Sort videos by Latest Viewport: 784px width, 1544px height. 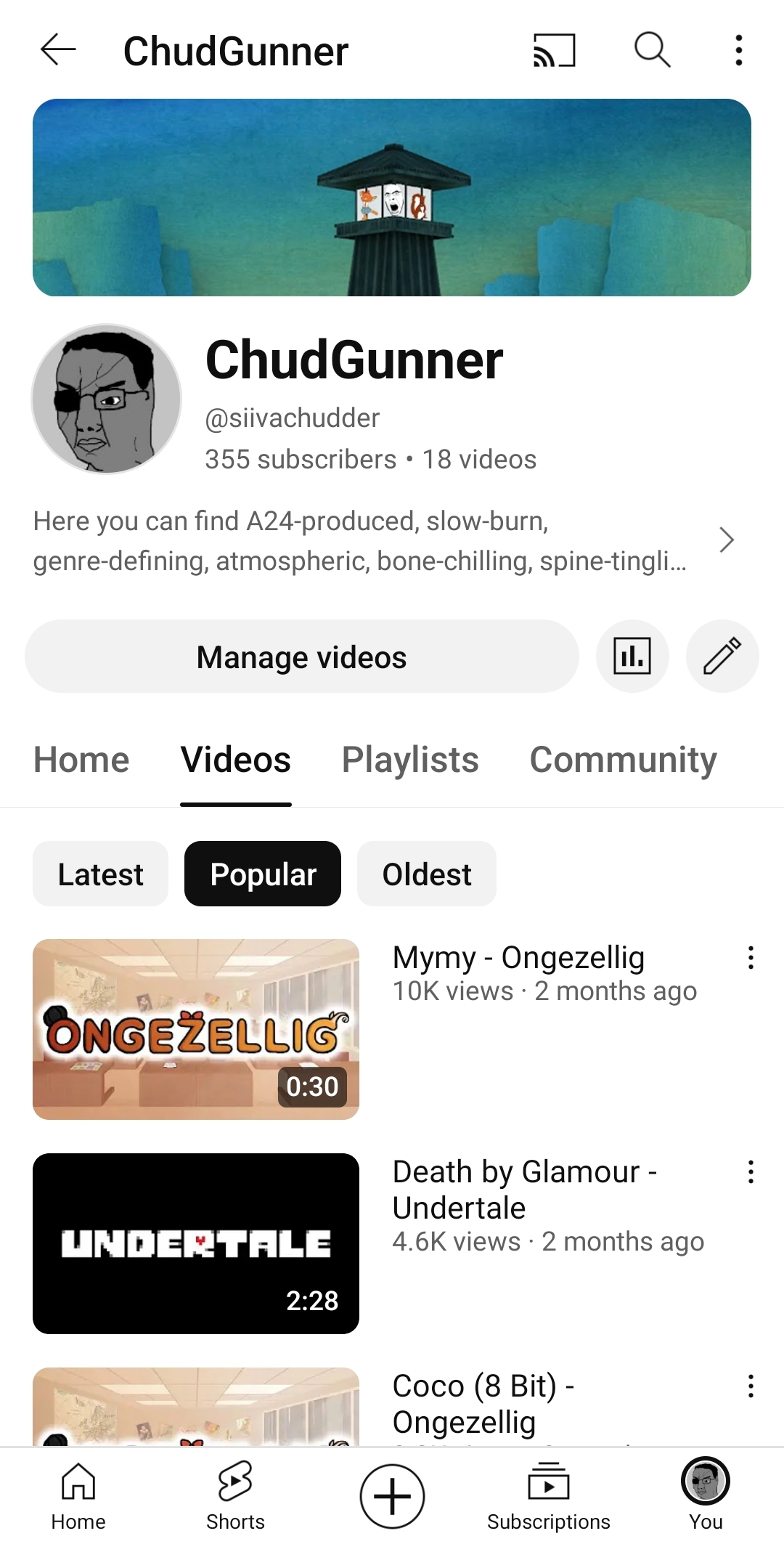100,874
